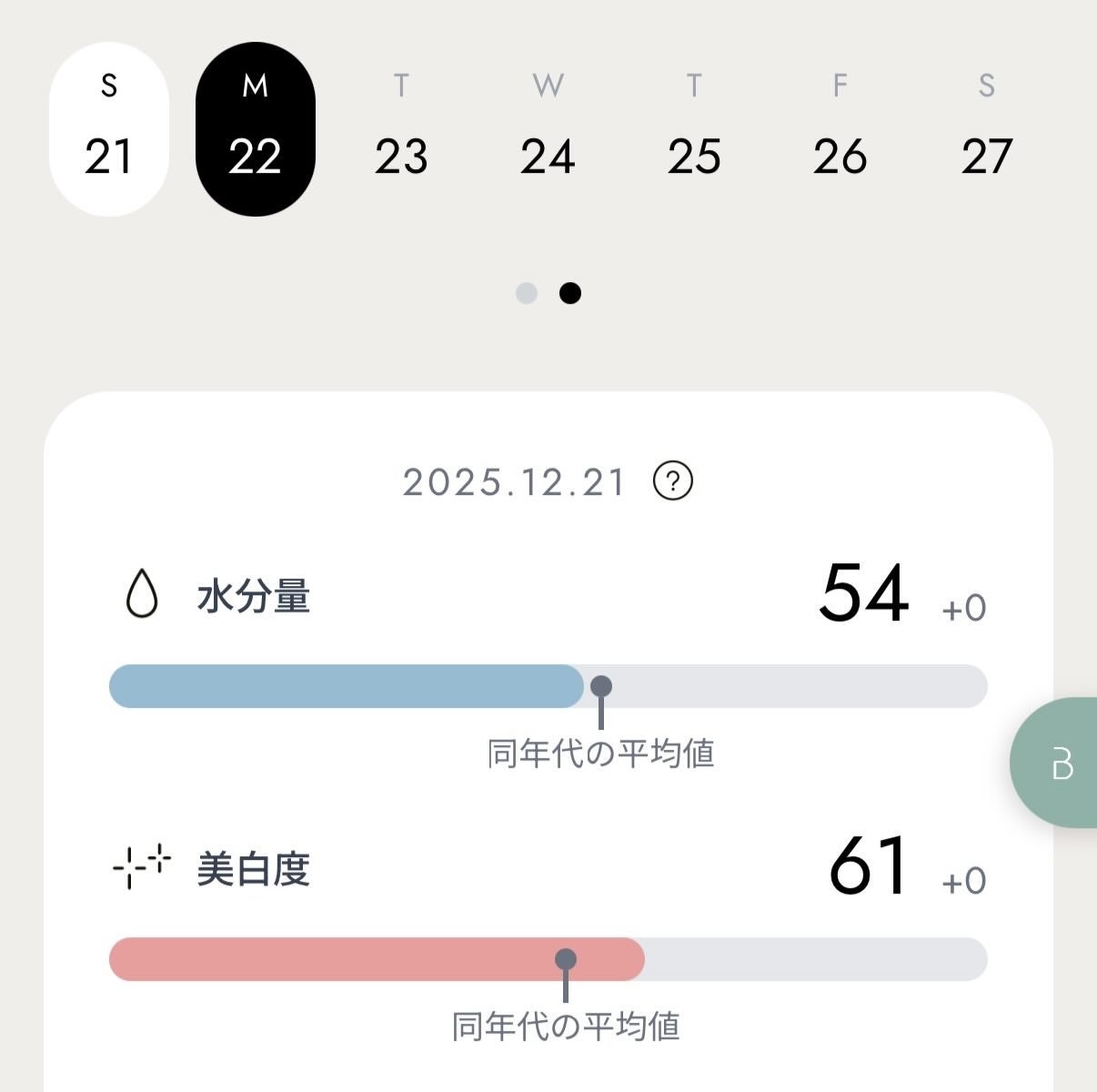This screenshot has width=1097, height=1092.
Task: Switch to Friday the 26th
Action: (x=840, y=129)
